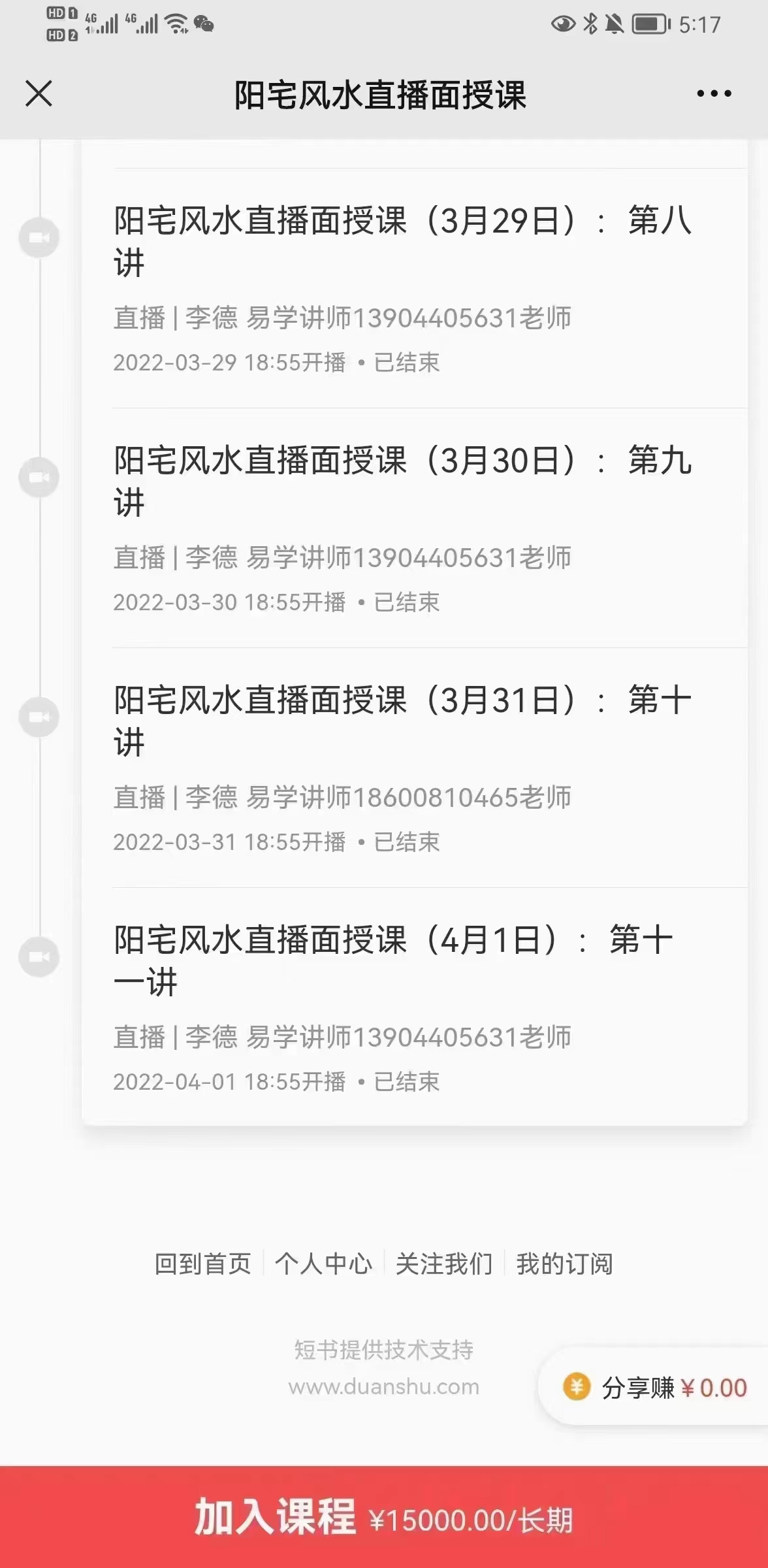
Task: Tap the Bluetooth icon in the status bar
Action: 590,22
